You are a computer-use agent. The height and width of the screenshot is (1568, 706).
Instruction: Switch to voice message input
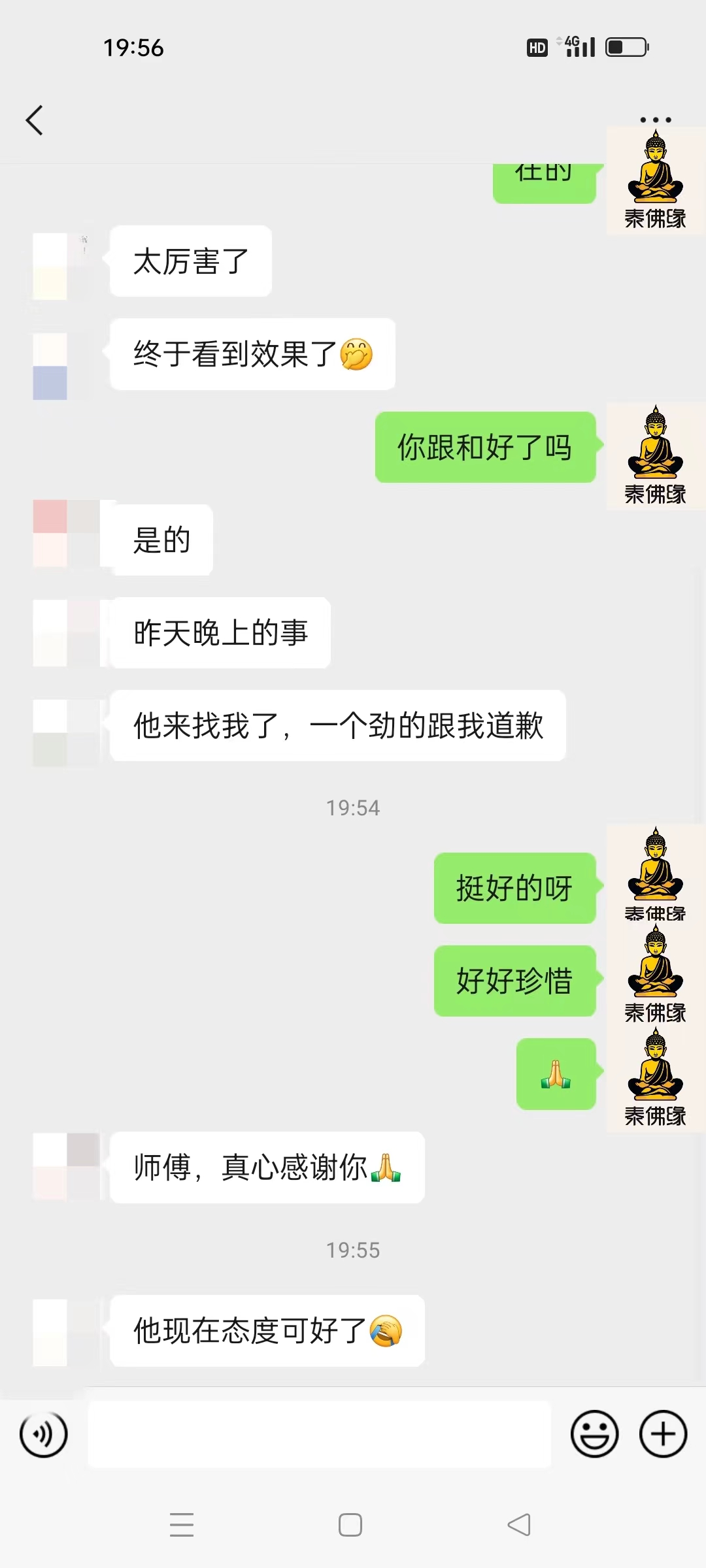(x=44, y=1434)
